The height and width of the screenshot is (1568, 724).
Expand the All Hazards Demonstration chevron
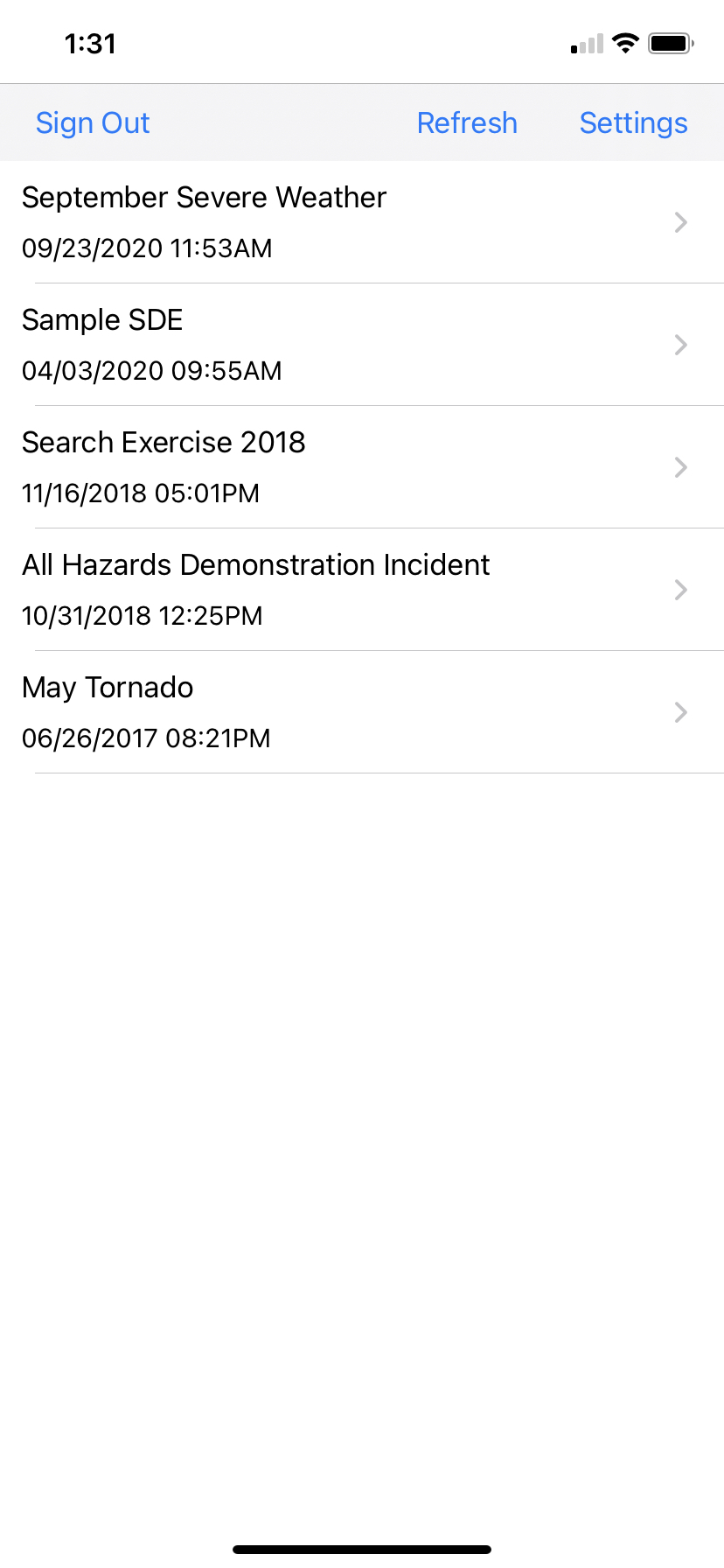pyautogui.click(x=681, y=590)
